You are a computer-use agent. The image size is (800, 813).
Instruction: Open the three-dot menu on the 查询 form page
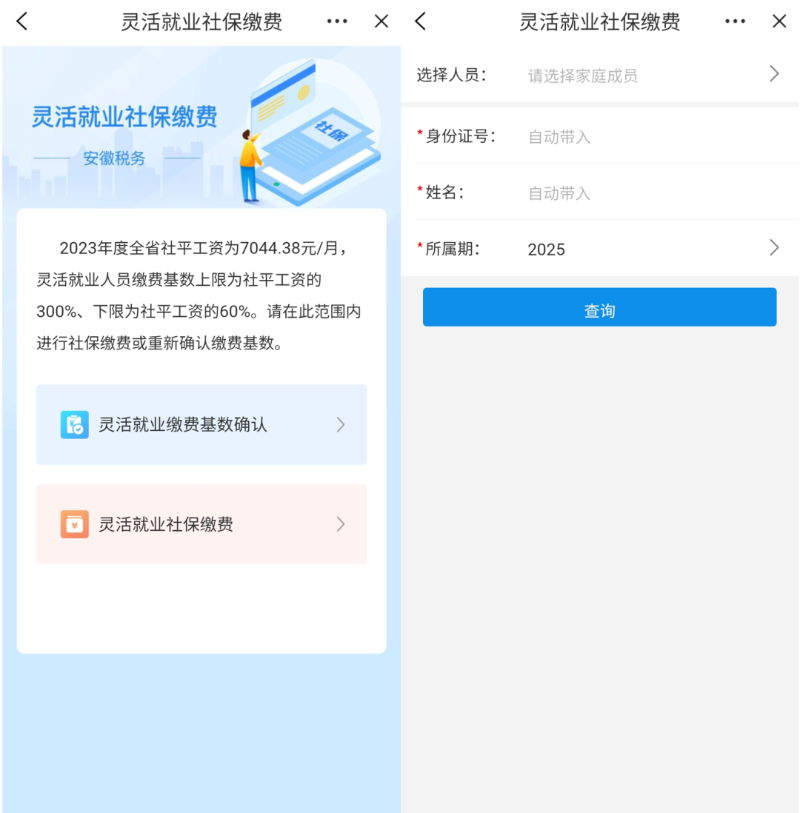[735, 21]
